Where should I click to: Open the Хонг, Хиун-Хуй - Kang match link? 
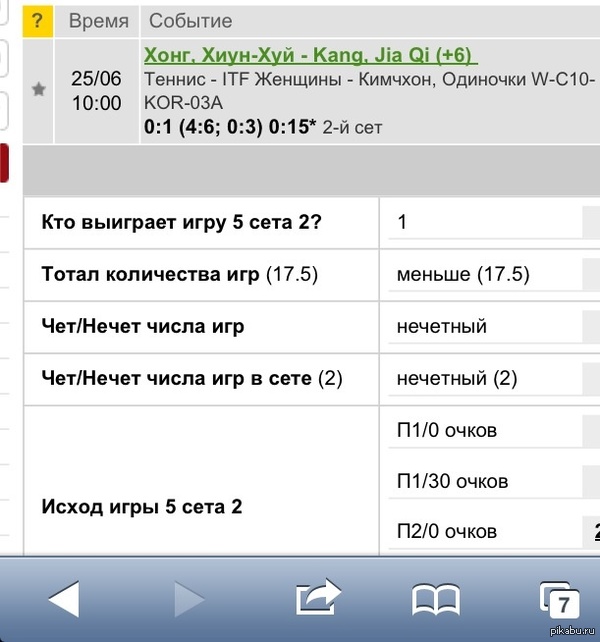310,55
